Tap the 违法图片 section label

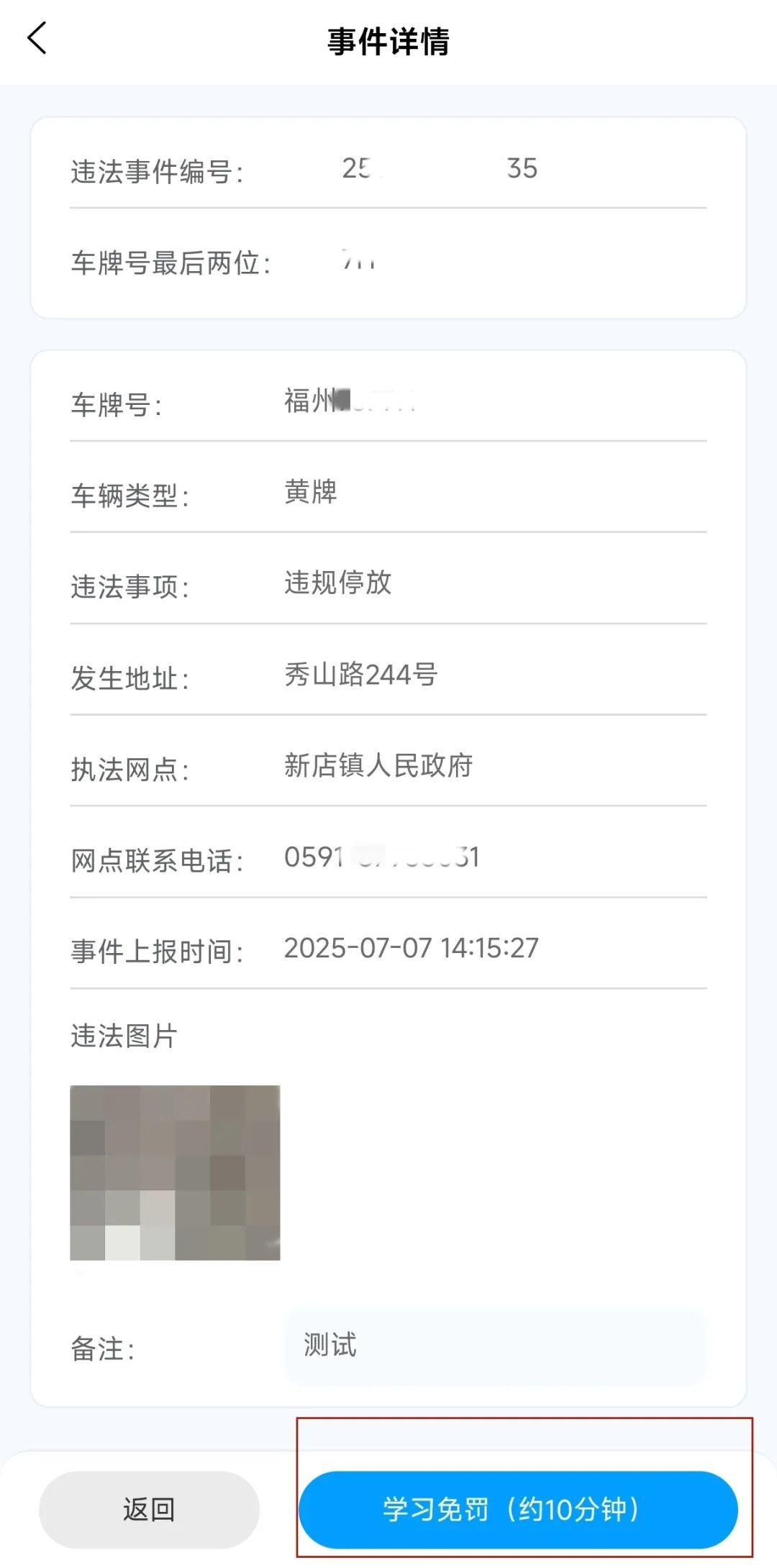pyautogui.click(x=124, y=1037)
